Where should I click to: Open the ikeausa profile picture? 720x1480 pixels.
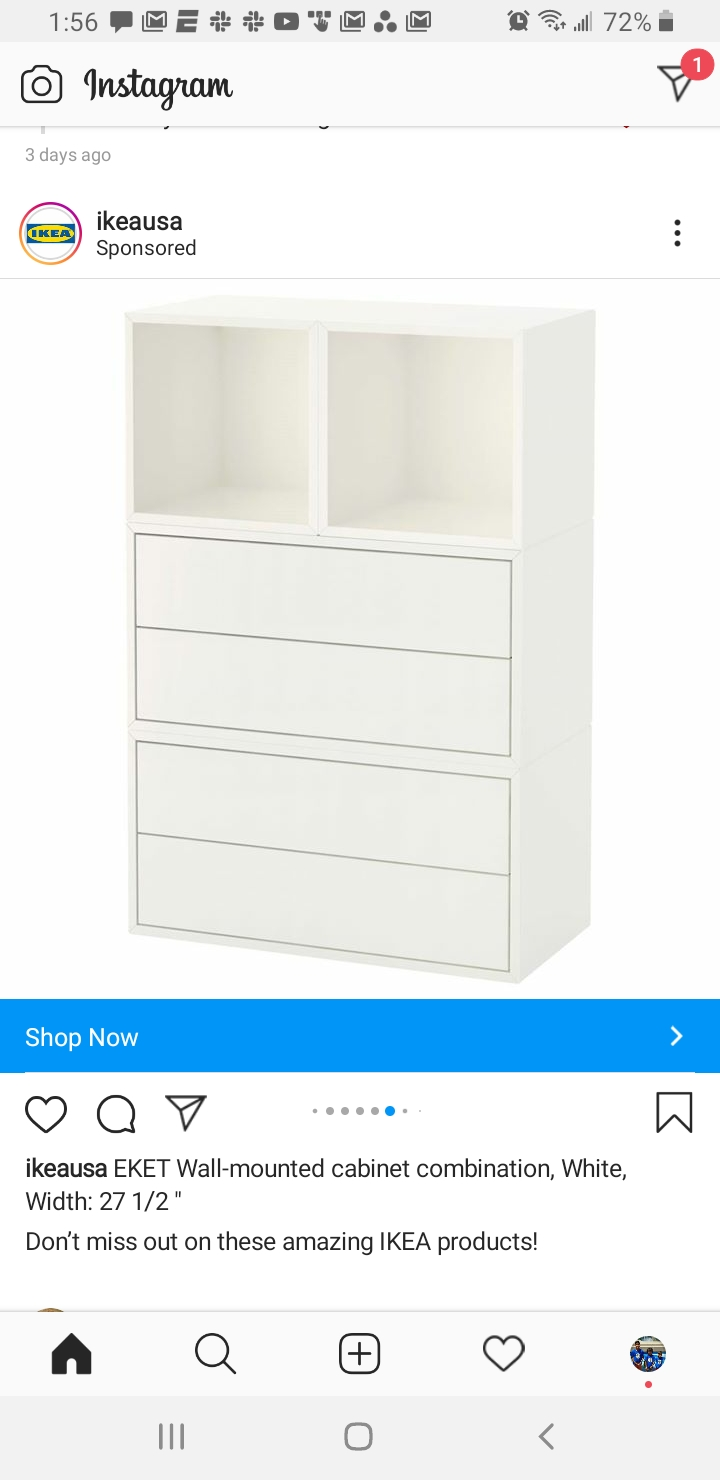[50, 234]
